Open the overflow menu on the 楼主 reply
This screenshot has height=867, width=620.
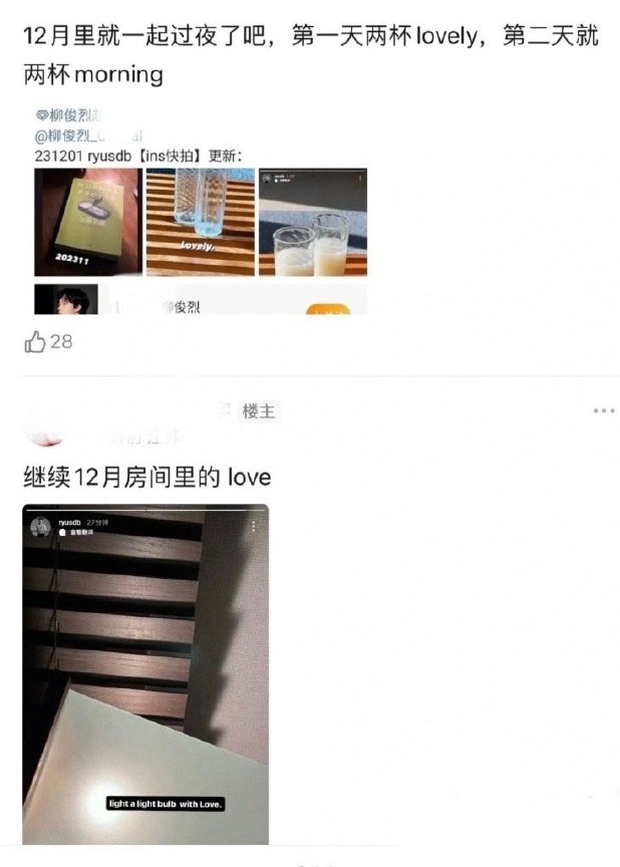point(603,411)
